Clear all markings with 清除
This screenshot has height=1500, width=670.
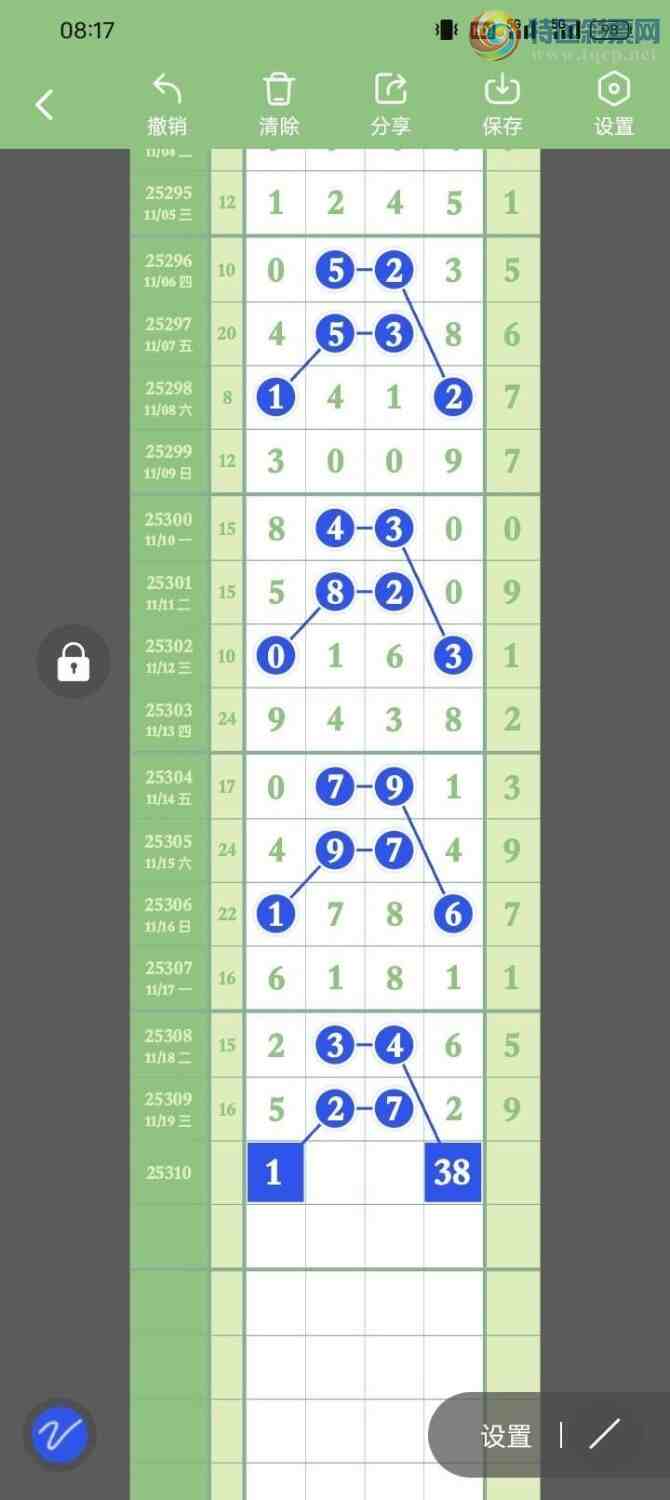[279, 104]
